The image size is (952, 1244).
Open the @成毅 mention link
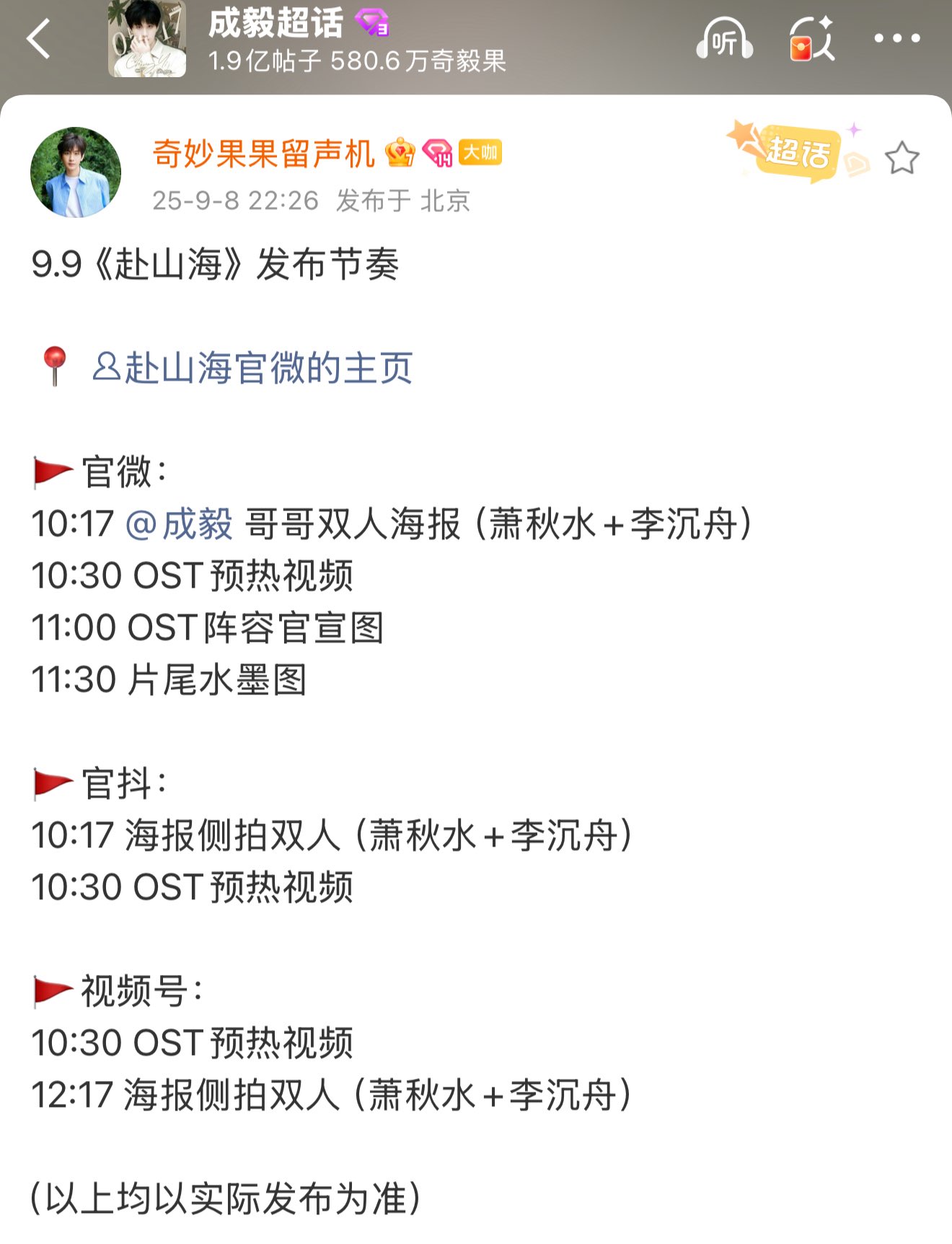179,524
